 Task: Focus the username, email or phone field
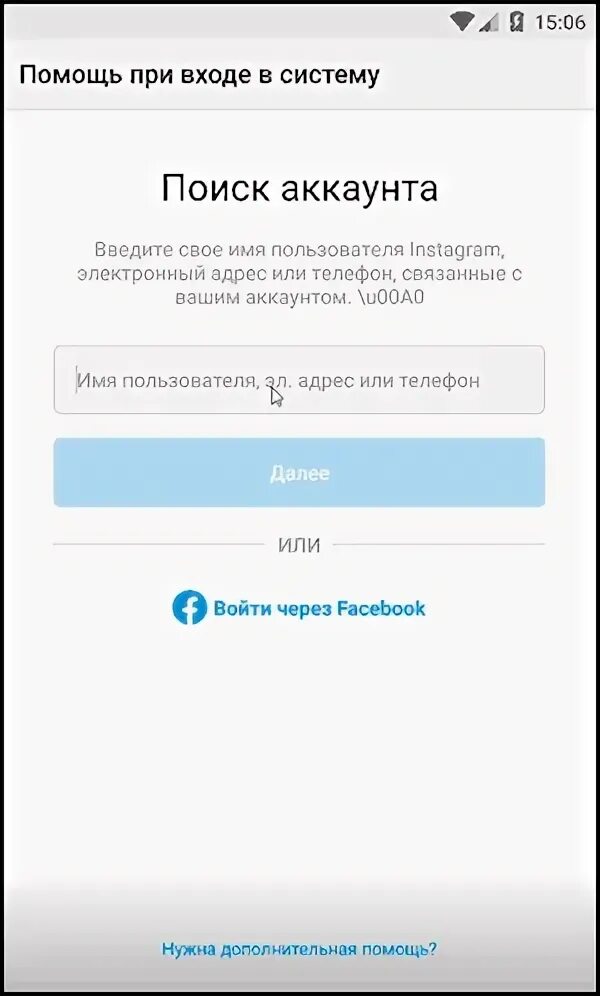click(299, 380)
